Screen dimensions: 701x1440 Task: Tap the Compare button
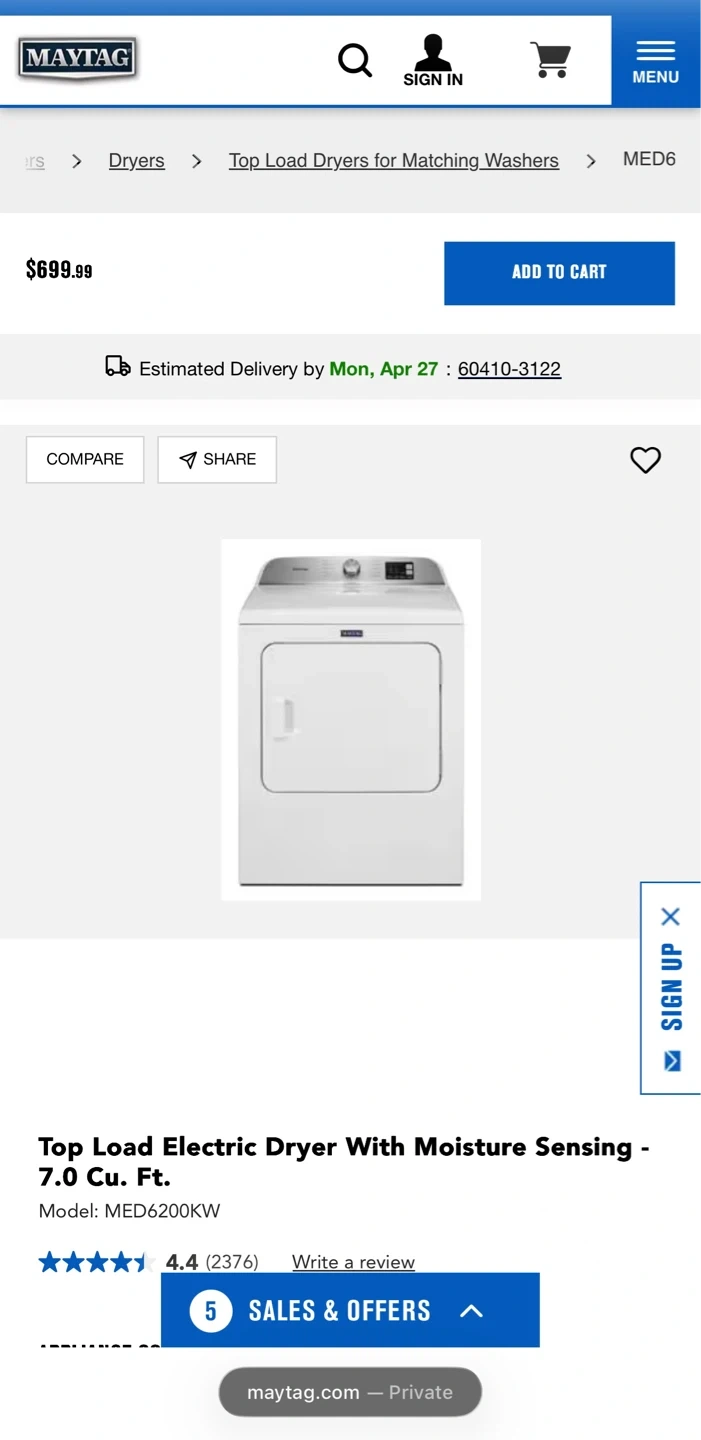click(85, 459)
